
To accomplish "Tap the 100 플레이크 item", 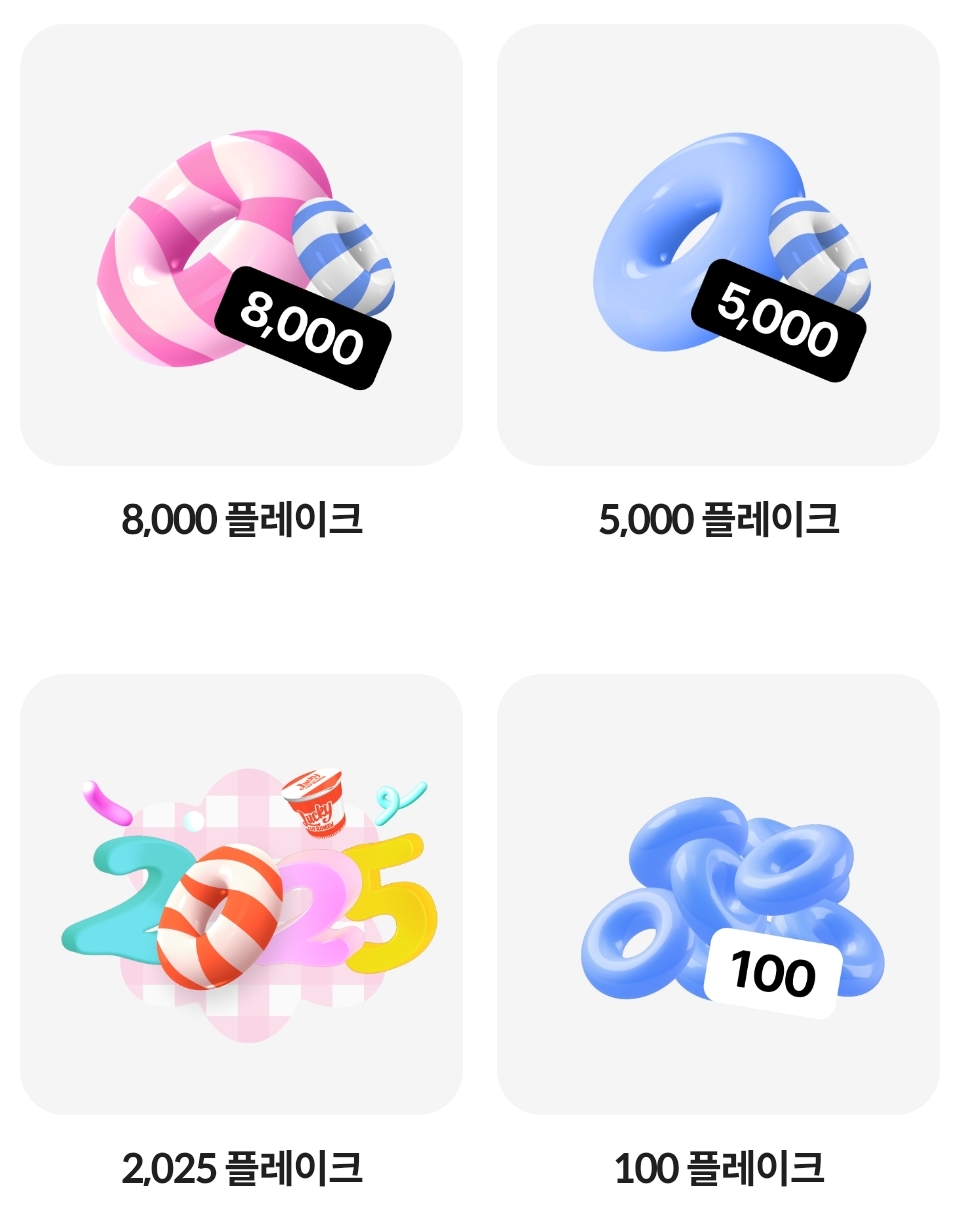I will (x=718, y=894).
